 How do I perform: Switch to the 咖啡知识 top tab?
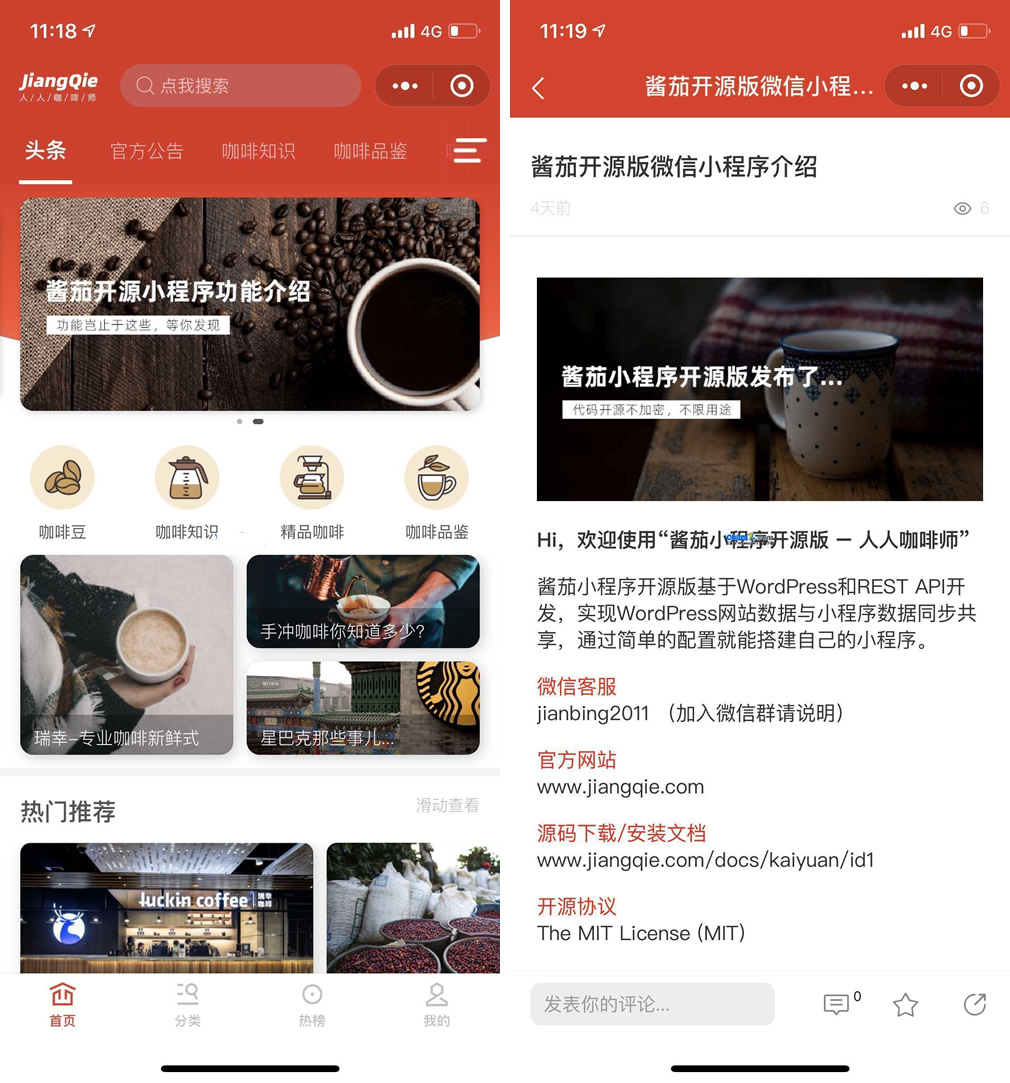(258, 151)
